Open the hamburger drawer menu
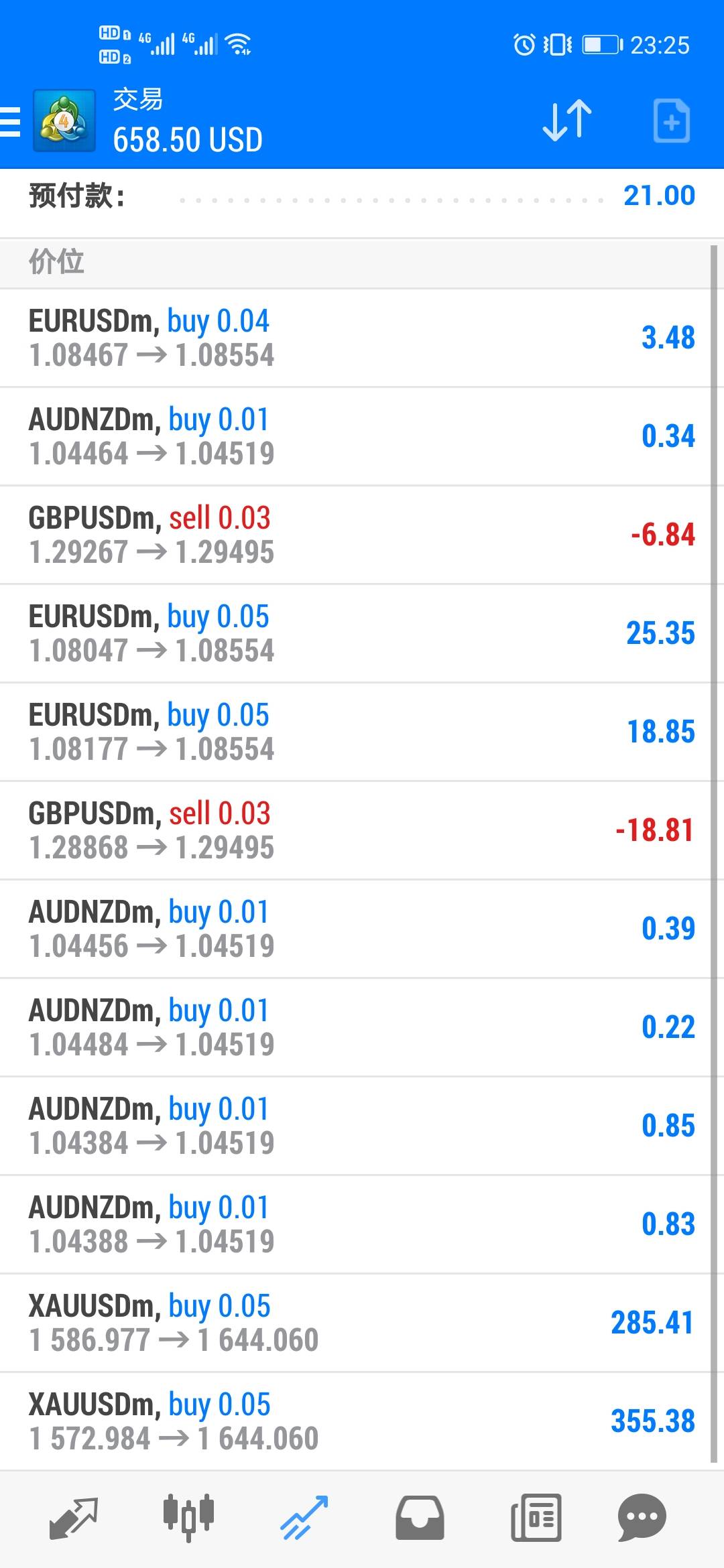The width and height of the screenshot is (724, 1568). [x=11, y=122]
